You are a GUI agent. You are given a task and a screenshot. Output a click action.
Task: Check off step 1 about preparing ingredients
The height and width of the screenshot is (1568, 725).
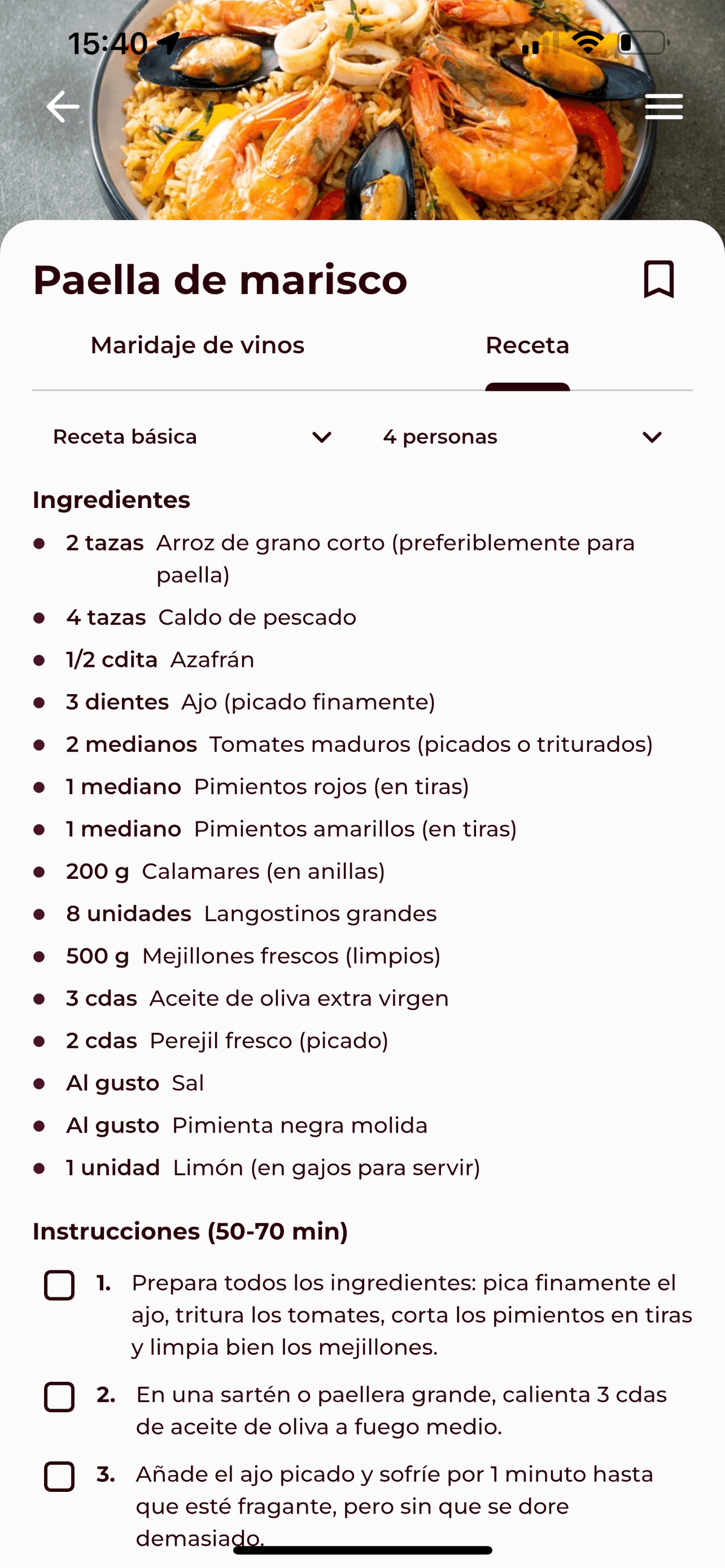60,1285
